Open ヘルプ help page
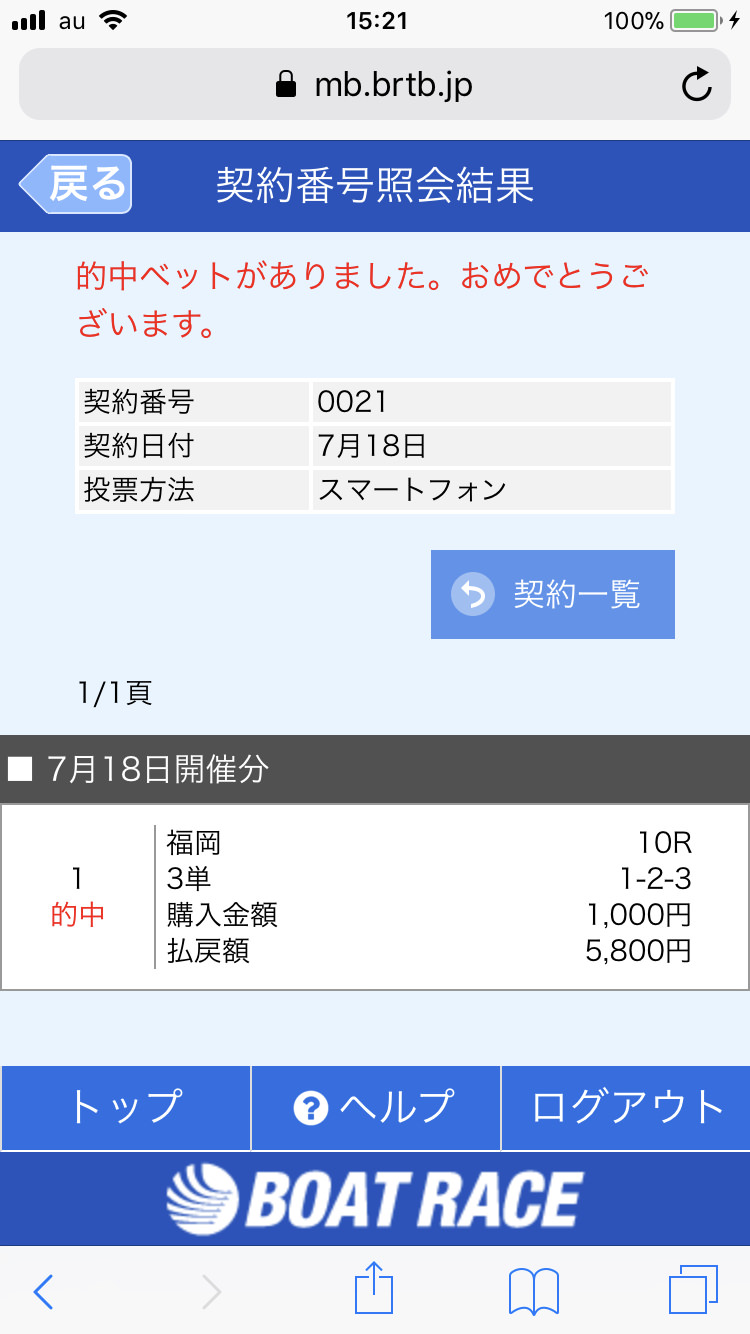This screenshot has width=750, height=1334. (375, 1107)
